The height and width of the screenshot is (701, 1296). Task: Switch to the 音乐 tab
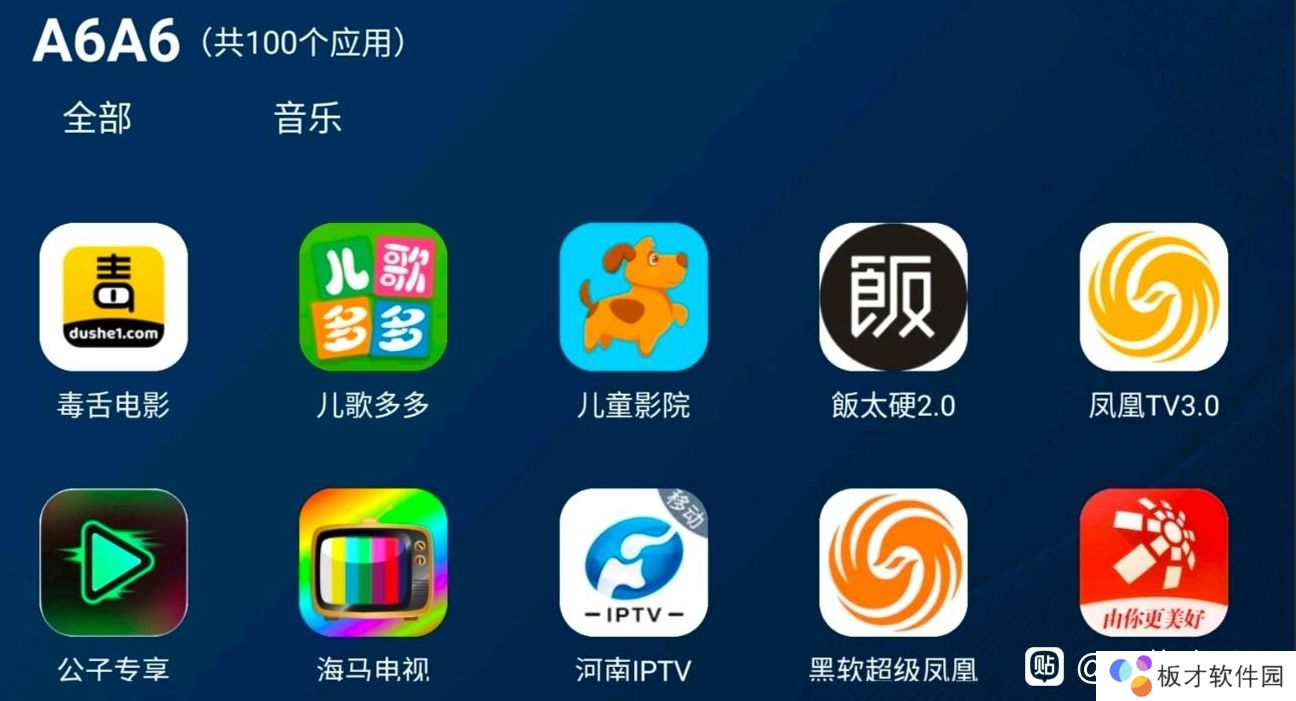[x=307, y=118]
